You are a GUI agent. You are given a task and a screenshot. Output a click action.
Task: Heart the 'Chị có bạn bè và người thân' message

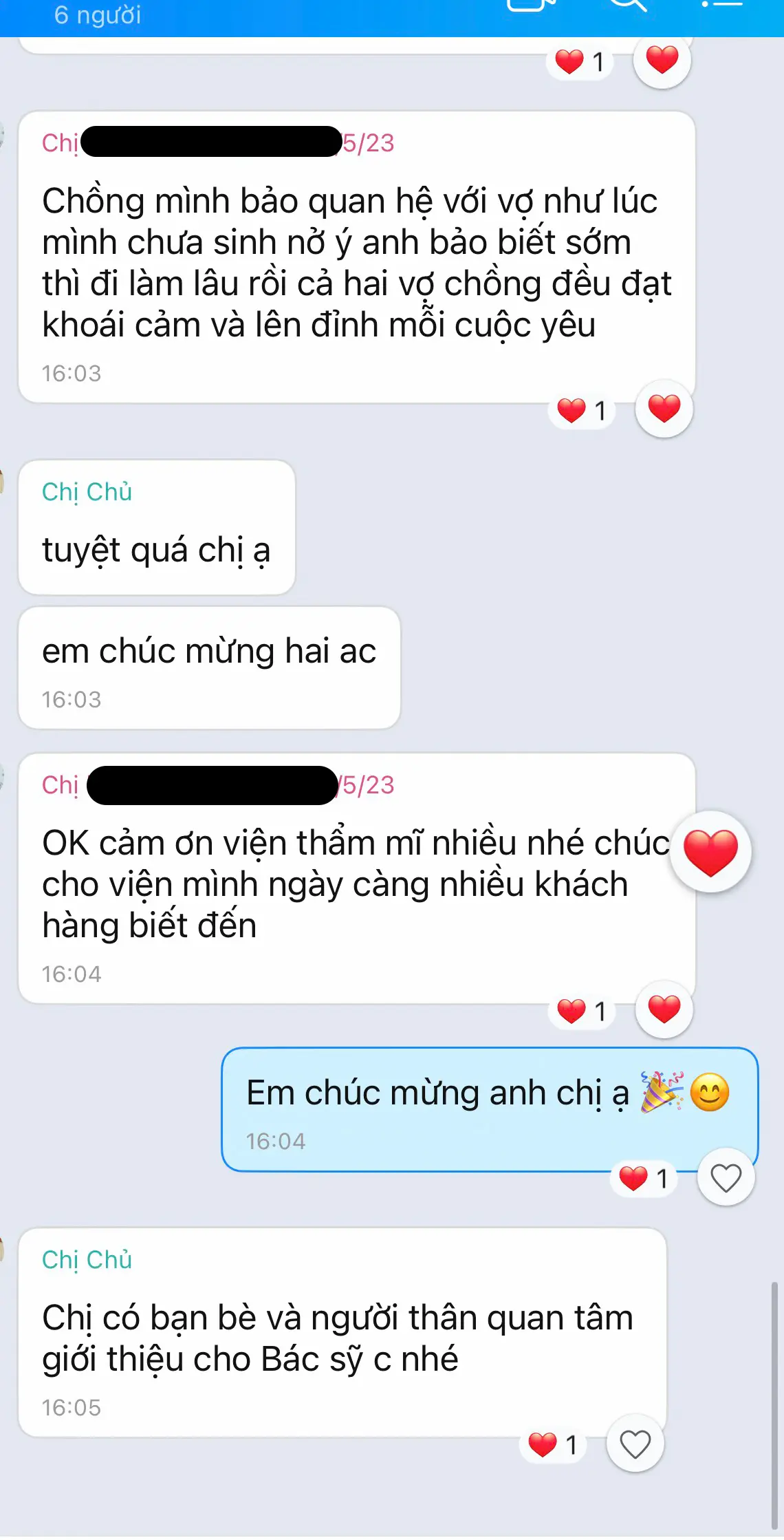[x=635, y=1444]
